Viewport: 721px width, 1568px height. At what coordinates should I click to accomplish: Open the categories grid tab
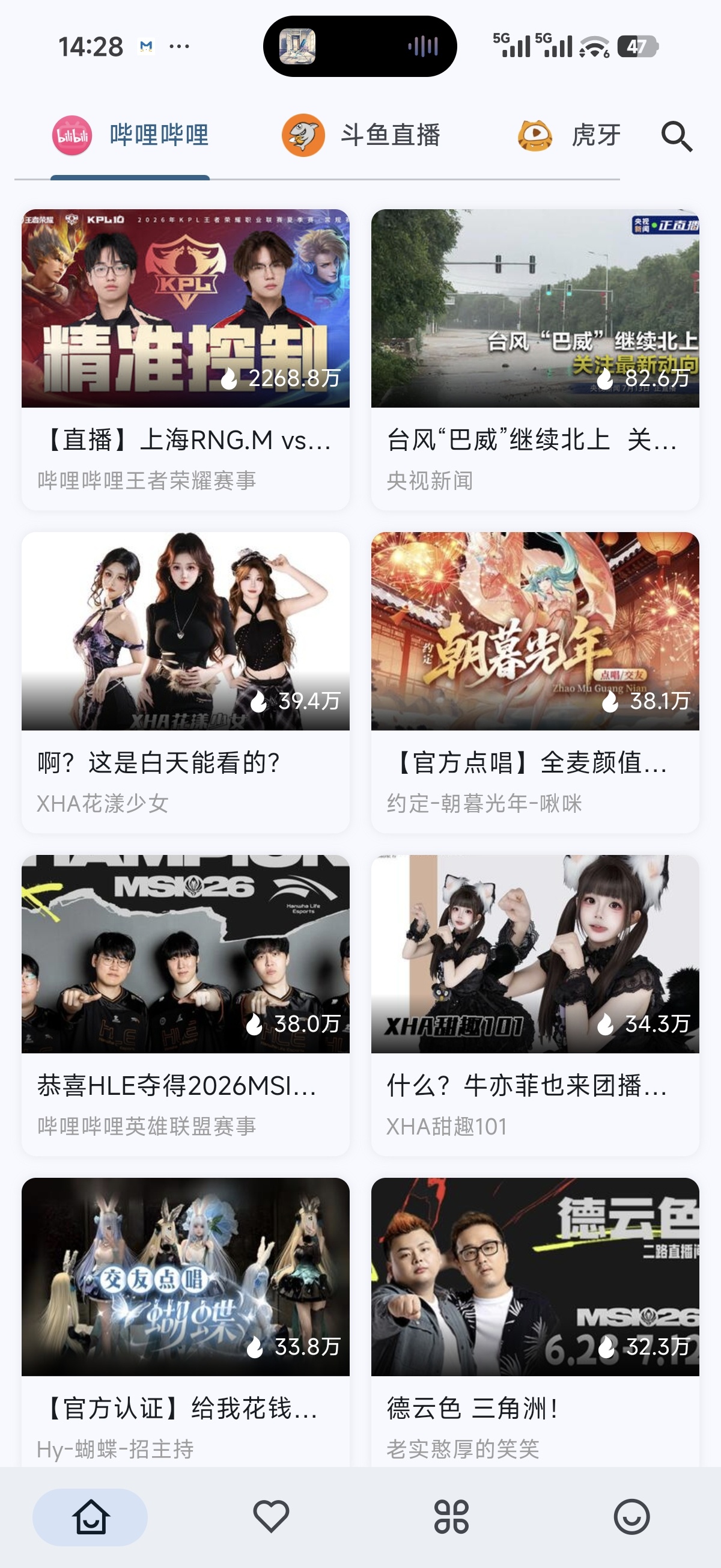[451, 1516]
